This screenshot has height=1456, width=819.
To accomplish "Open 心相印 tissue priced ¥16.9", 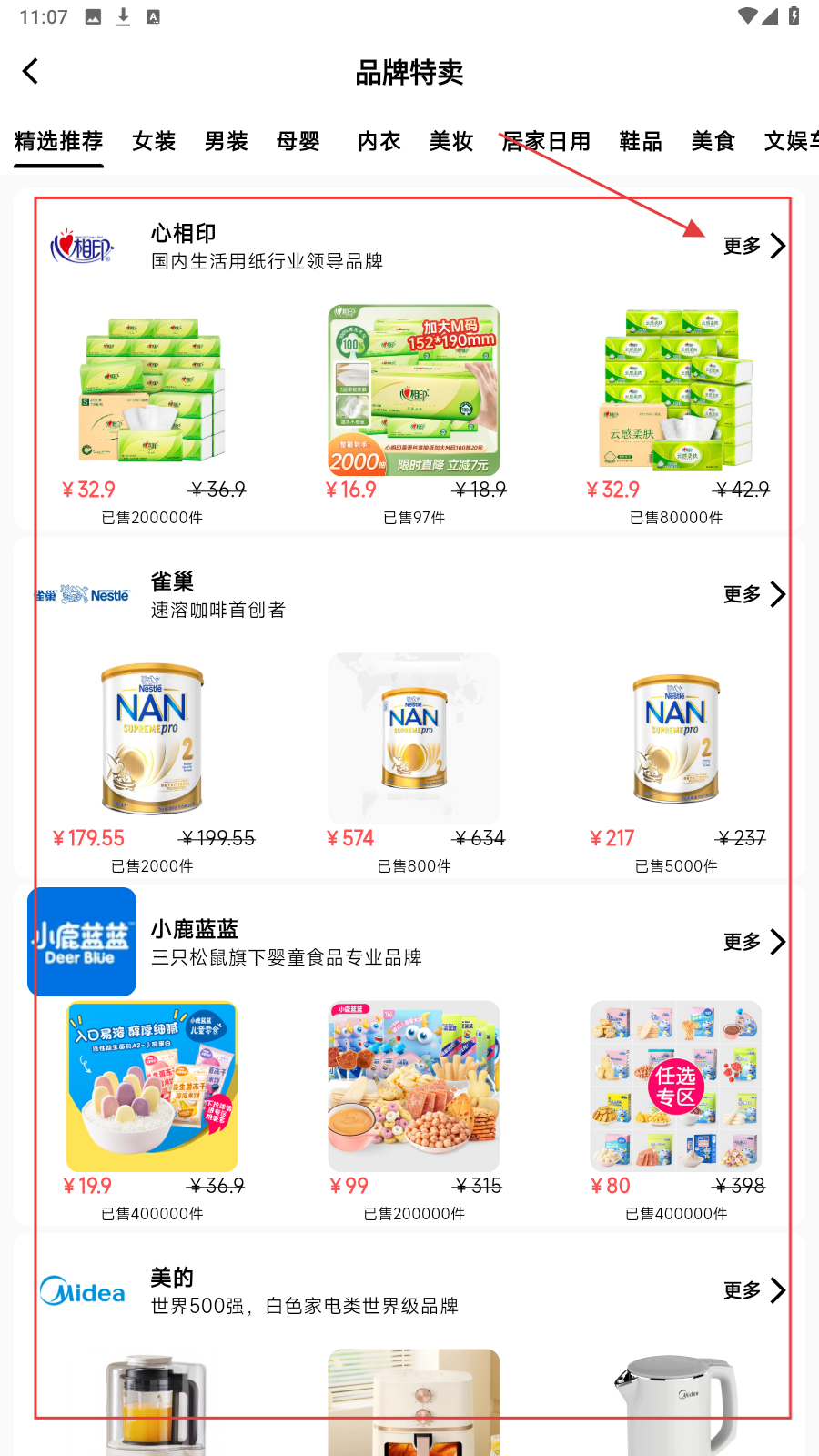I will coord(414,391).
